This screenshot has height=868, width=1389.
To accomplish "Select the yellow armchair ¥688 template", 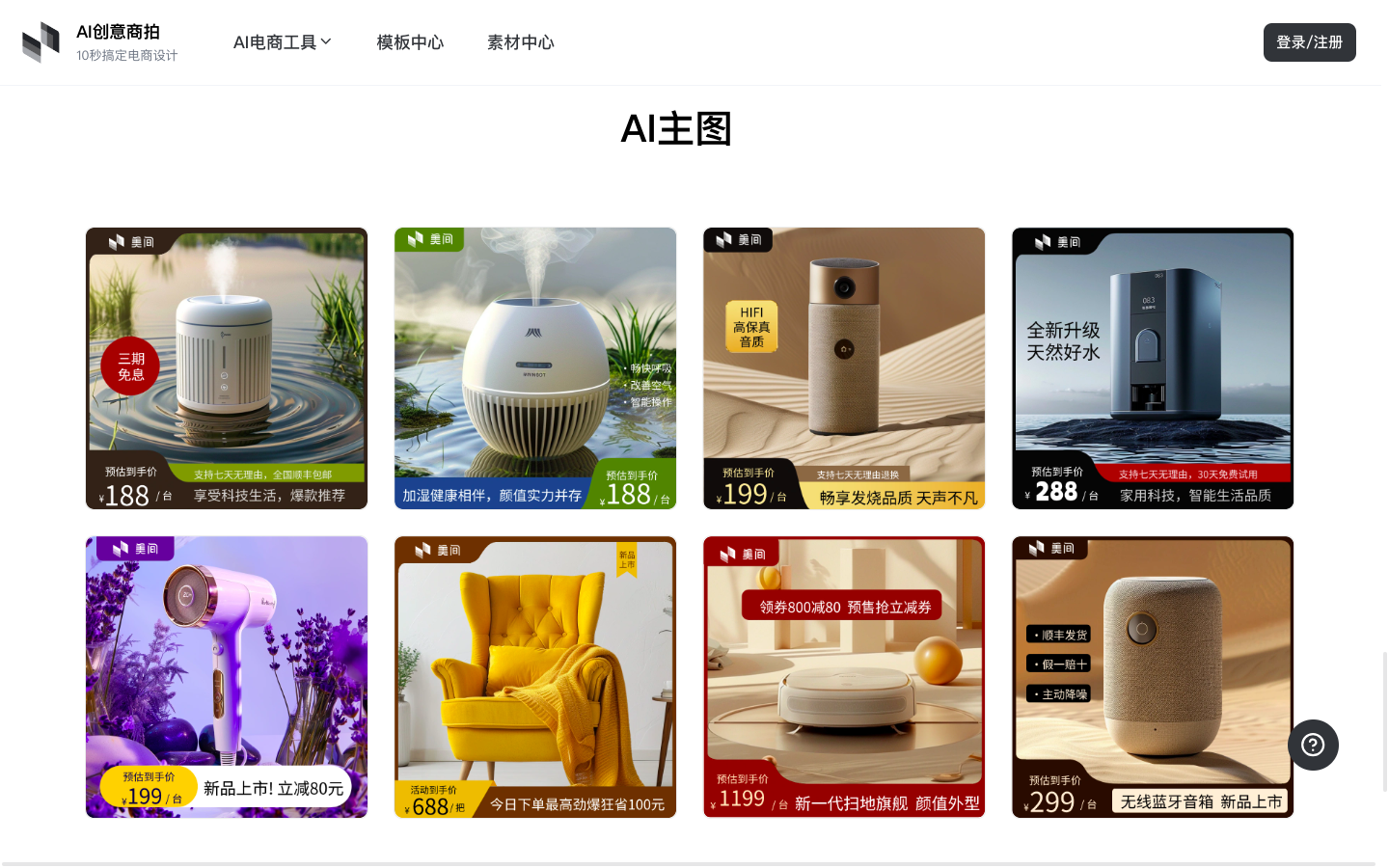I will 535,677.
